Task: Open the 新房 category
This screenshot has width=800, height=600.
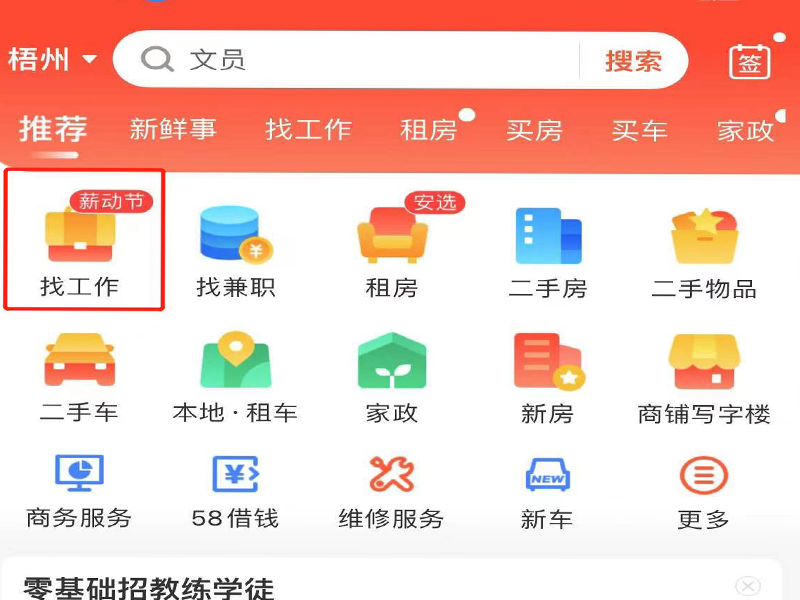Action: (x=547, y=377)
